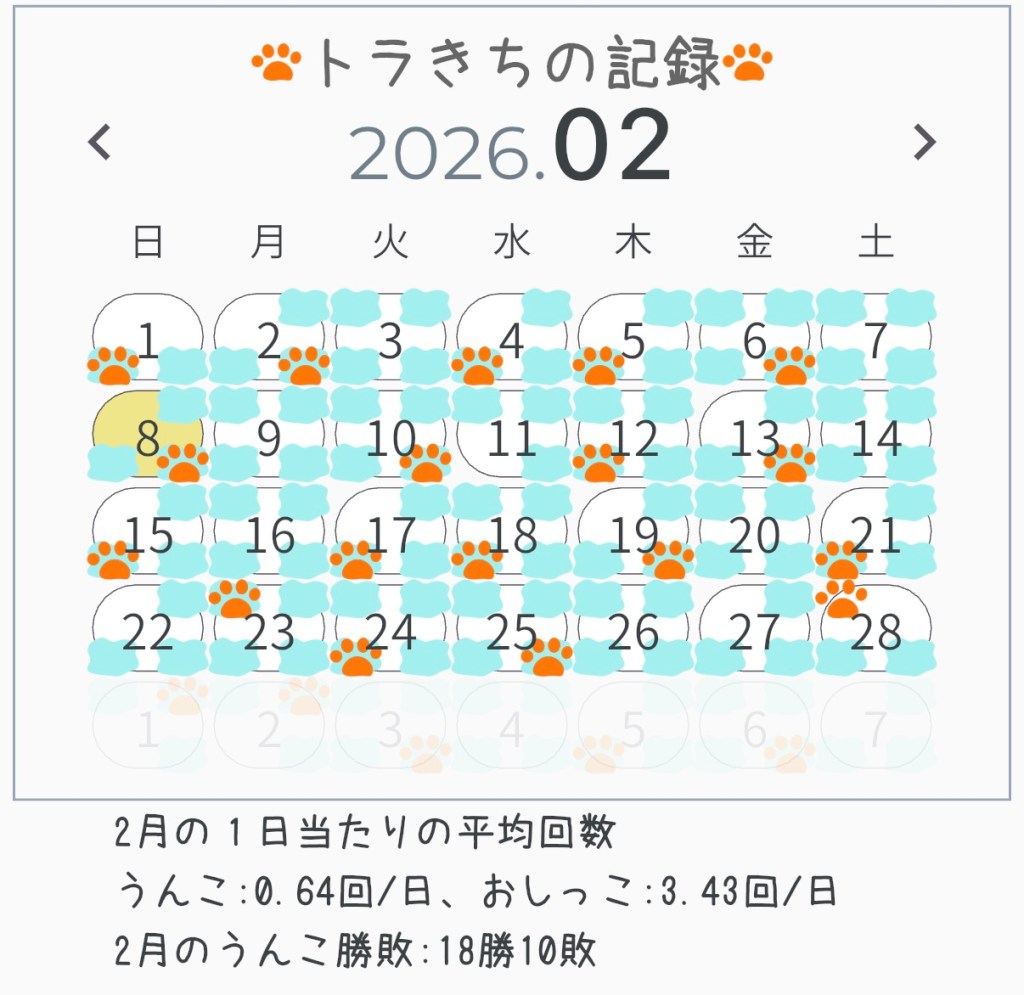Go to the next month
The image size is (1024, 995).
click(x=924, y=143)
